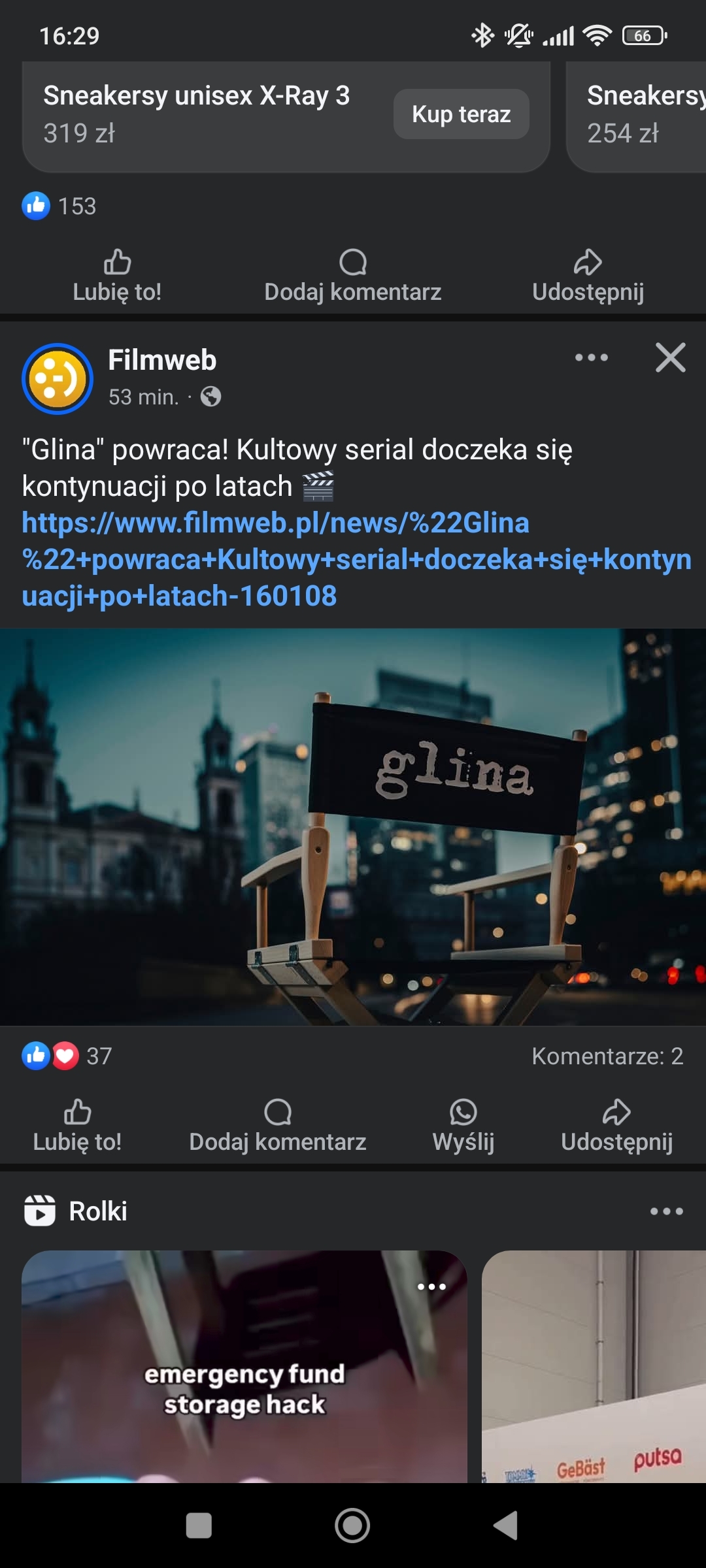Share the sneakers ad post

pos(588,276)
